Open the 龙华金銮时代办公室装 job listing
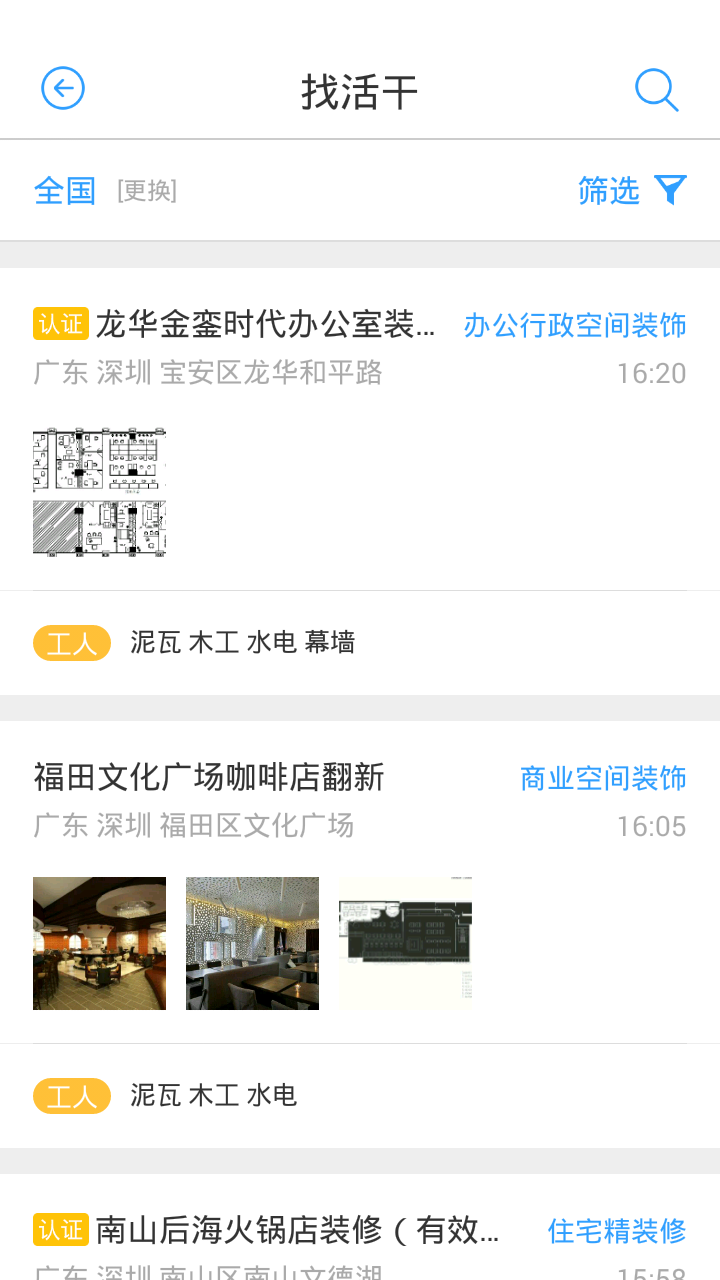 (x=265, y=325)
